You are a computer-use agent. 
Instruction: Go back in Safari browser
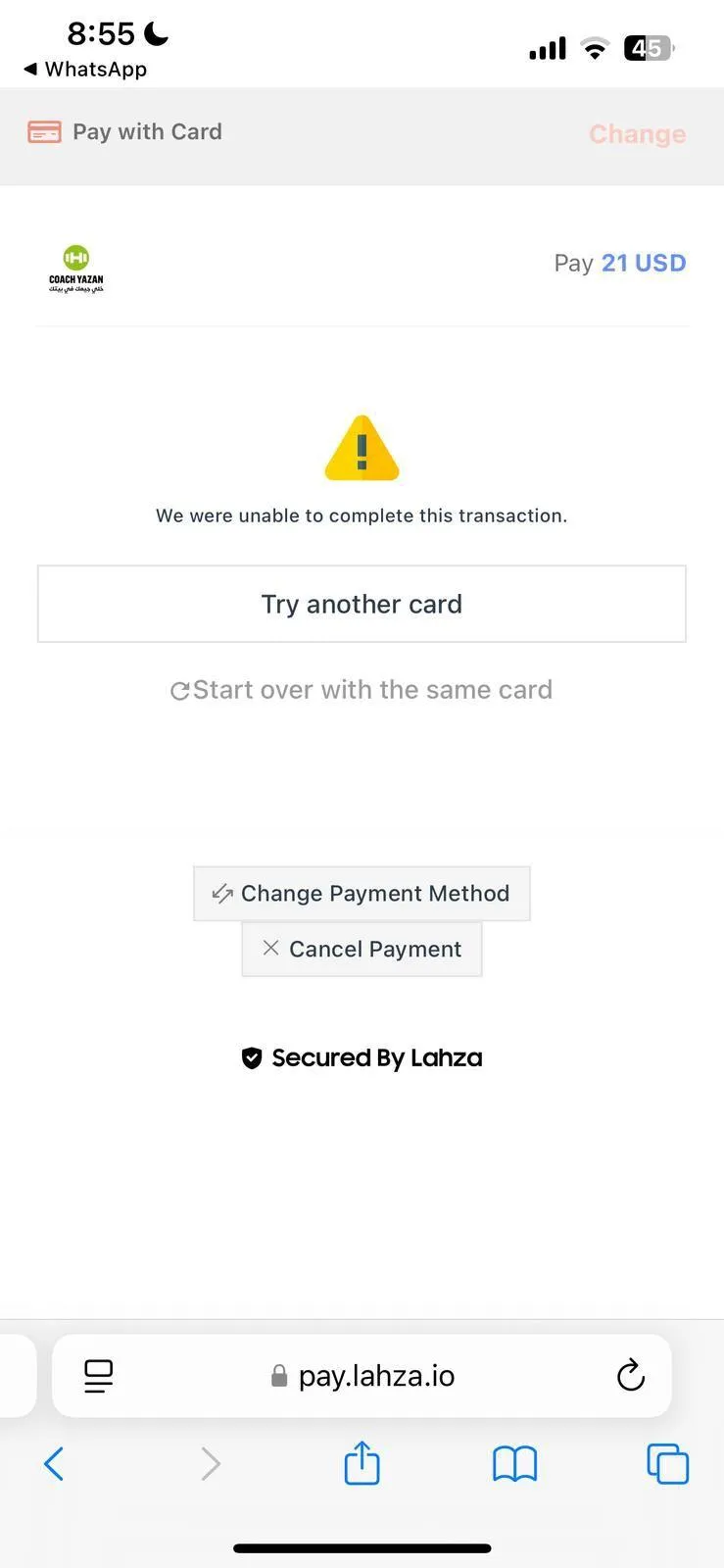[x=54, y=1464]
